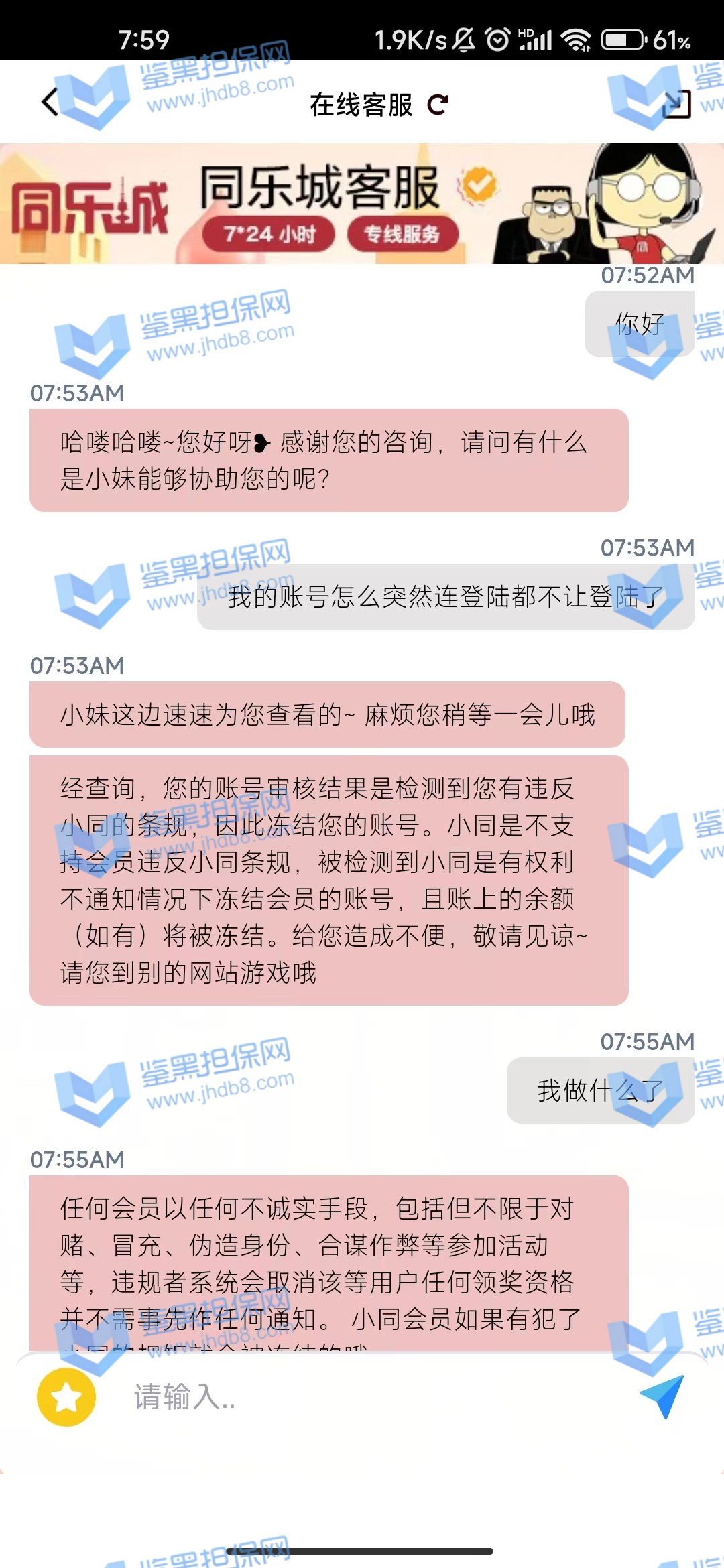Tap the exit icon at top right
The height and width of the screenshot is (1568, 724).
(676, 104)
